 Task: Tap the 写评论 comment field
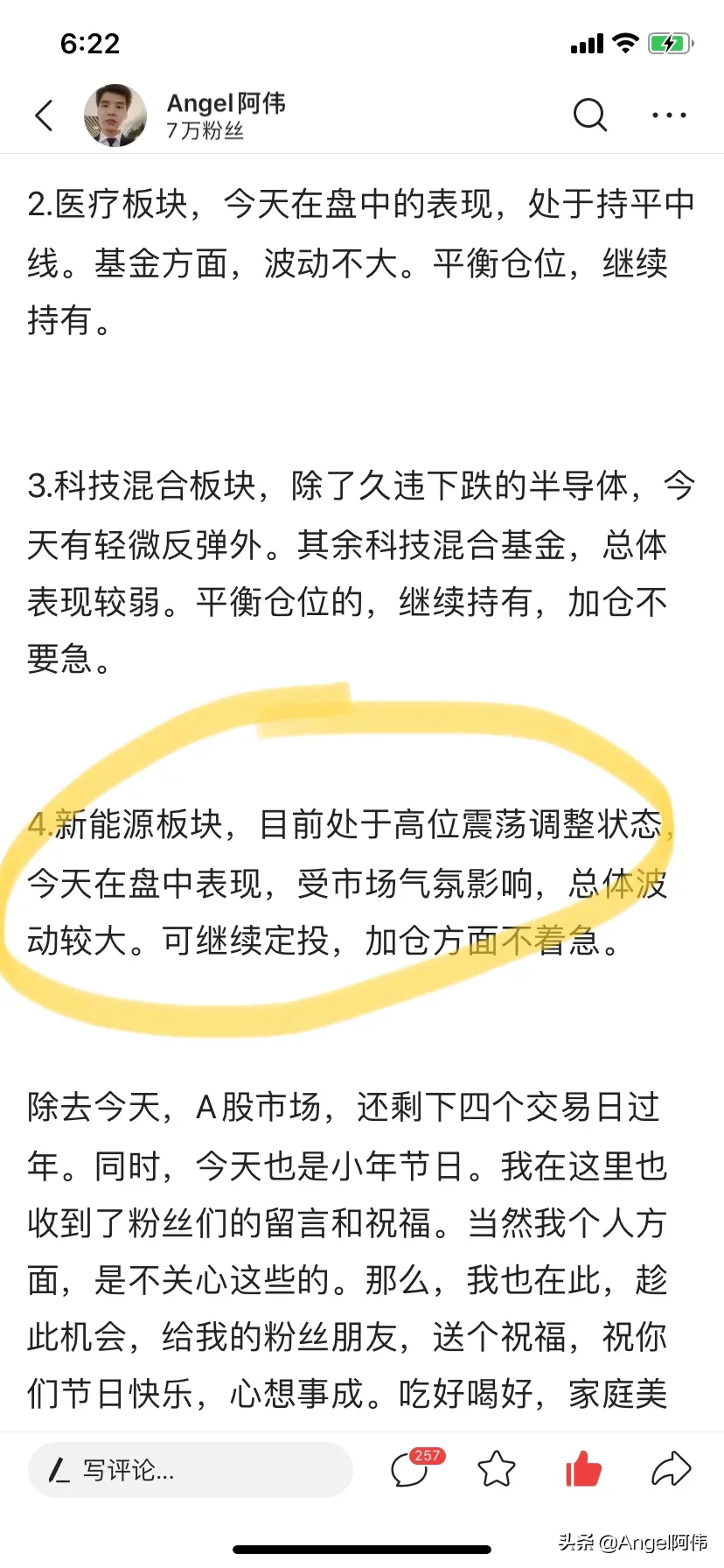click(190, 1469)
